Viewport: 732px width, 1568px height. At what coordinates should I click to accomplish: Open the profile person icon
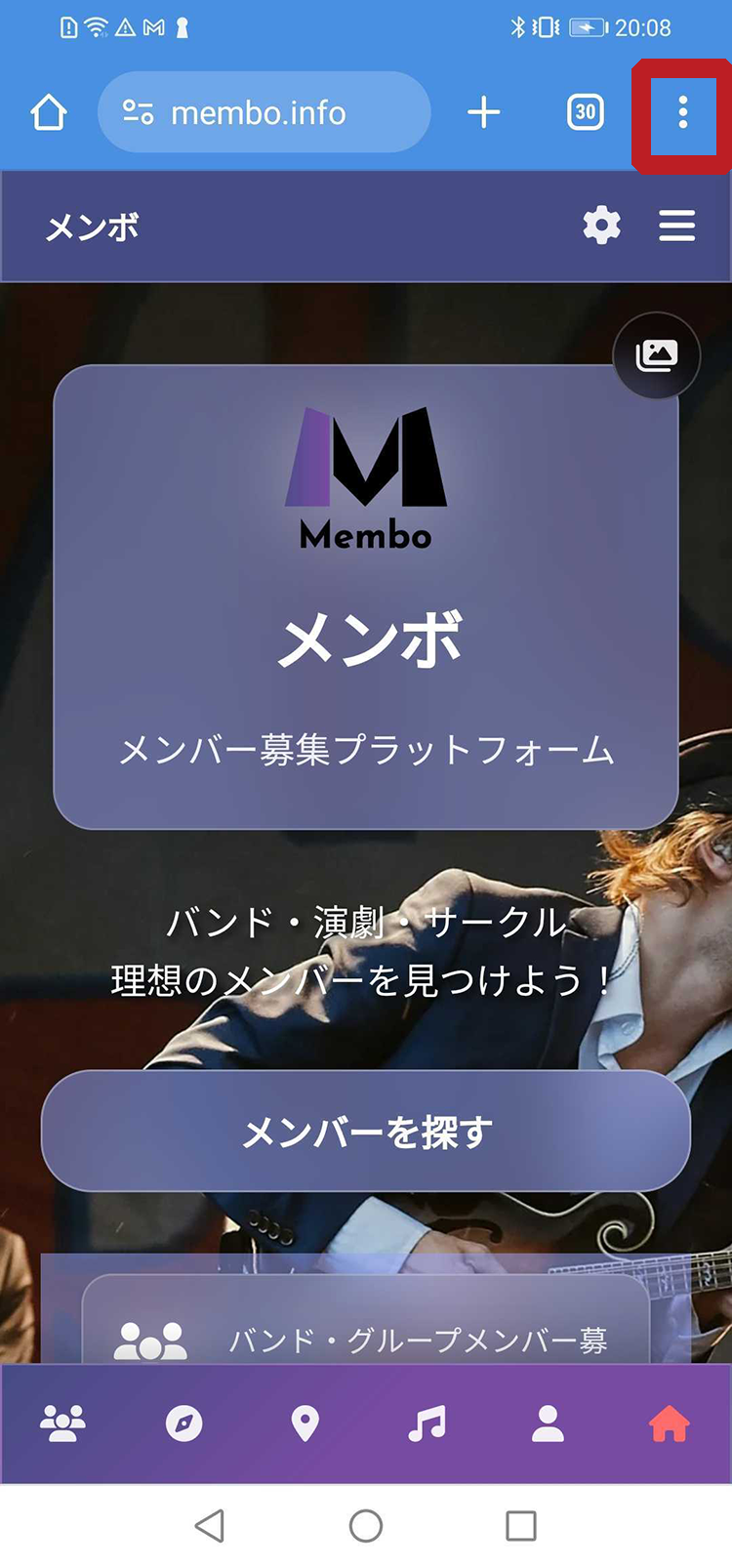click(549, 1424)
